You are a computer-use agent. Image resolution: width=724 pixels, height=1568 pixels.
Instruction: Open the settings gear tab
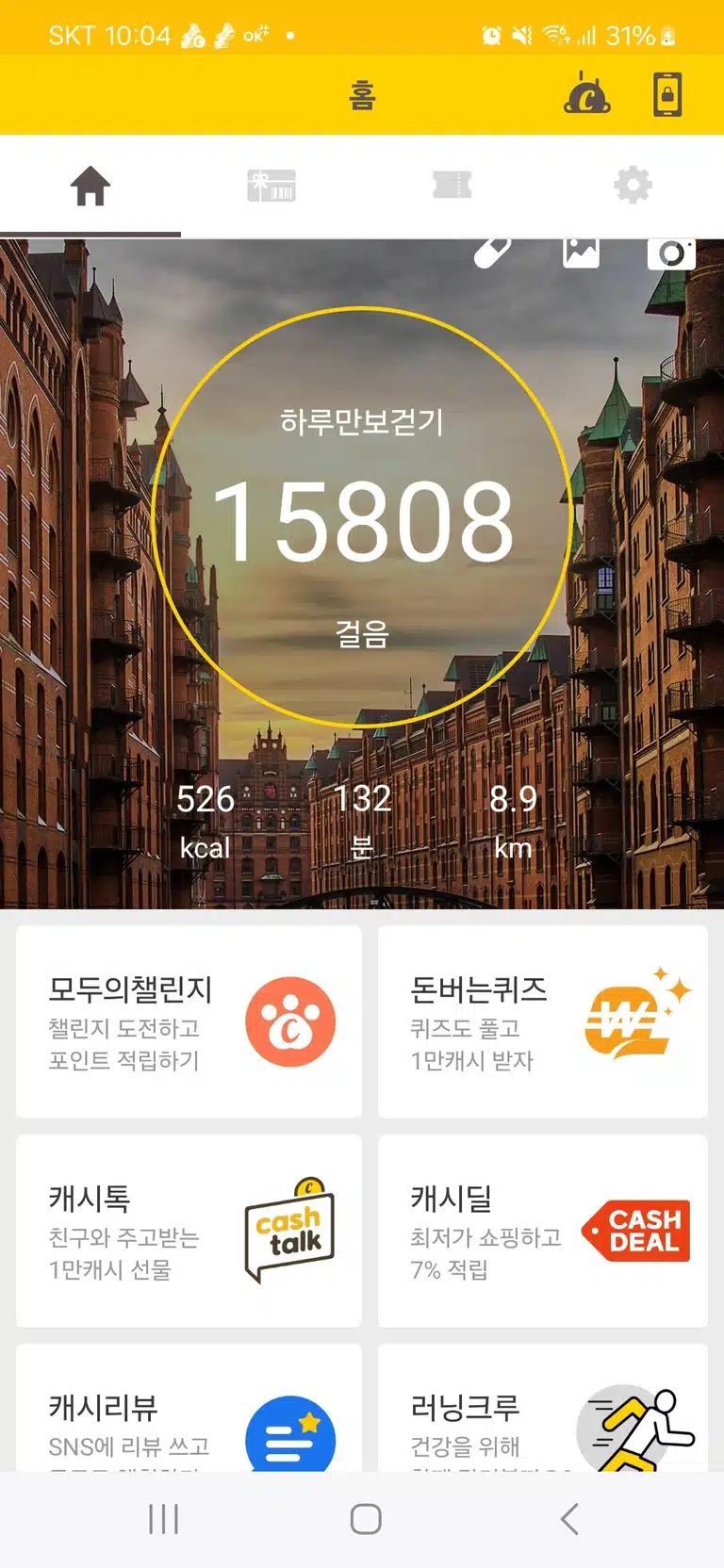(x=633, y=186)
